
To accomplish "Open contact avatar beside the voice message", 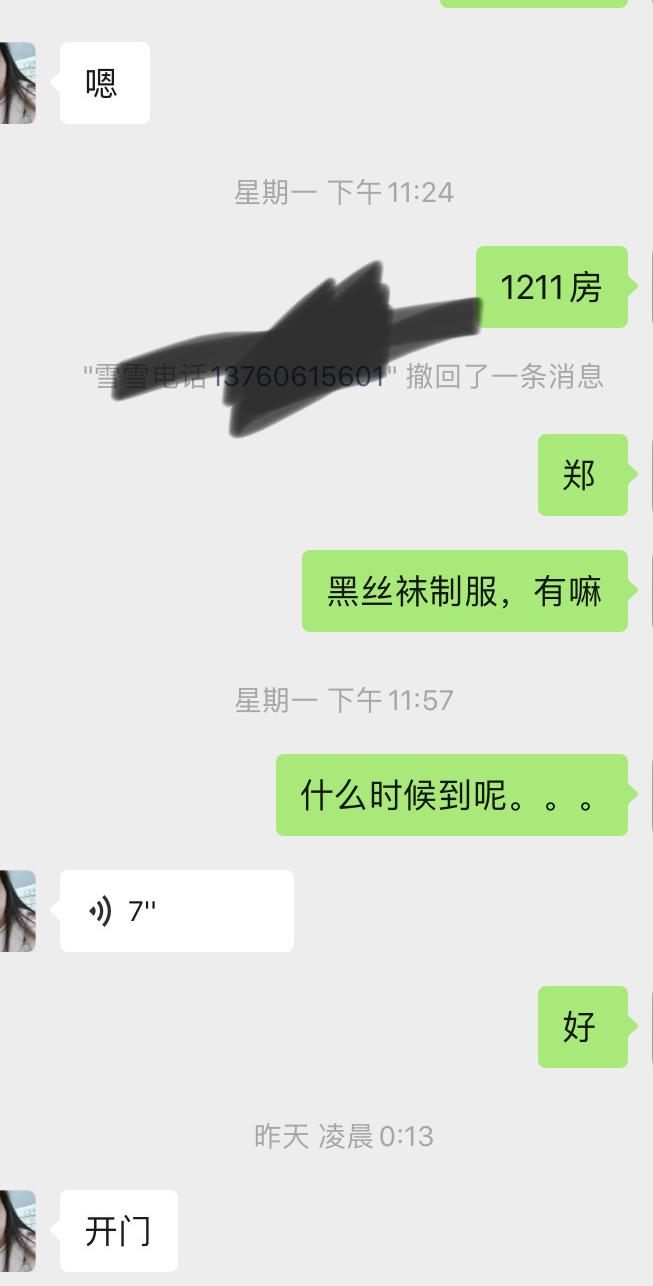I will click(17, 911).
